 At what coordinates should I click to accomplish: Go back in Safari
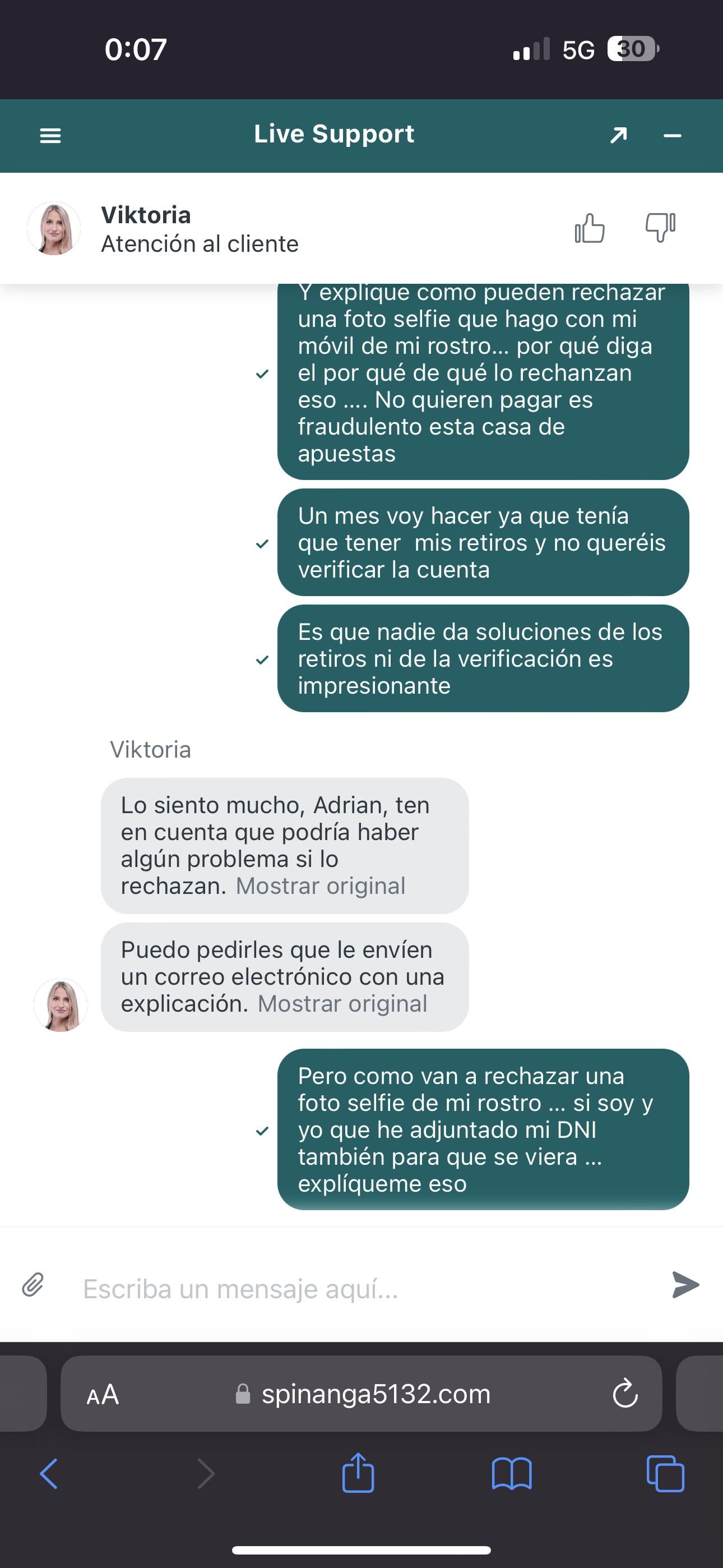49,1474
